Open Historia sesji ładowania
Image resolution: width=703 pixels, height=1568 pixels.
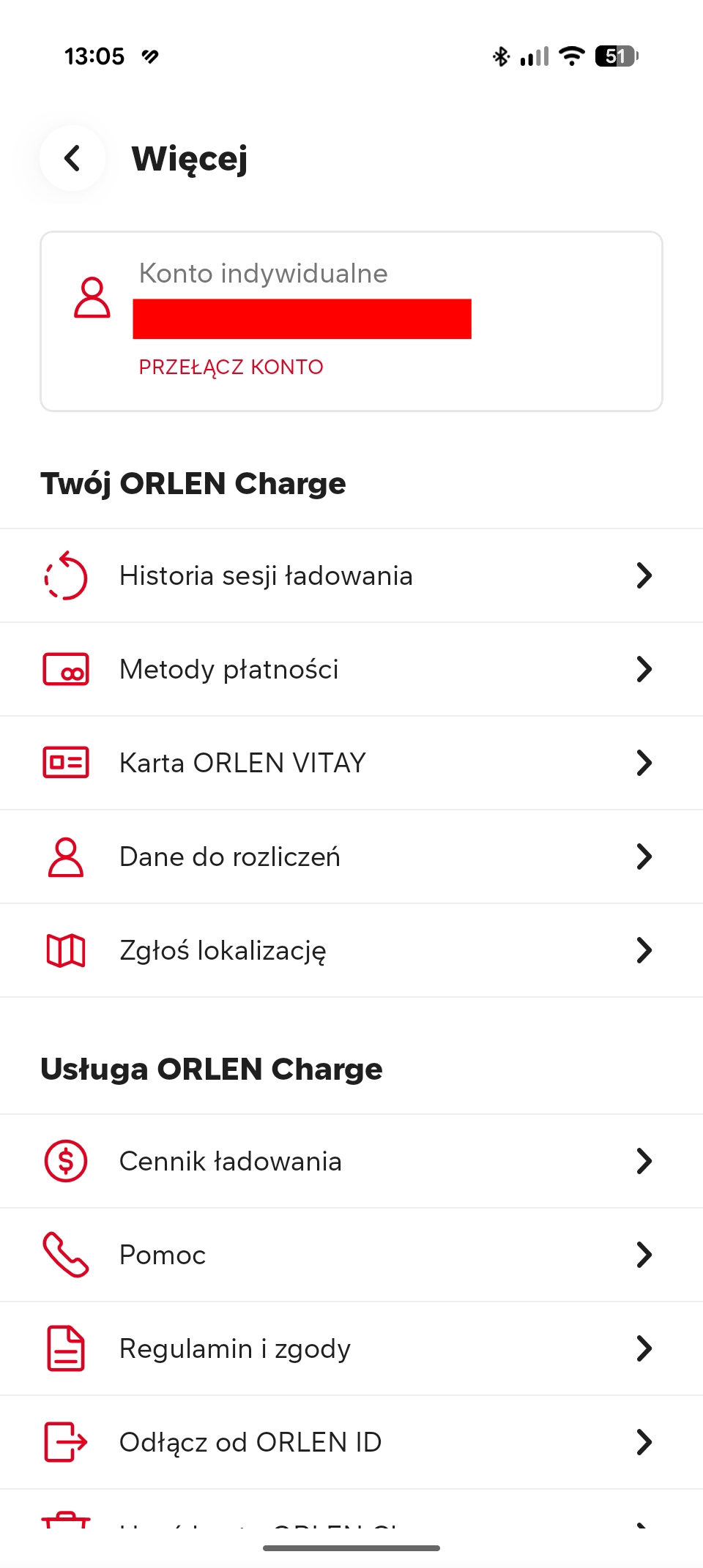point(350,576)
